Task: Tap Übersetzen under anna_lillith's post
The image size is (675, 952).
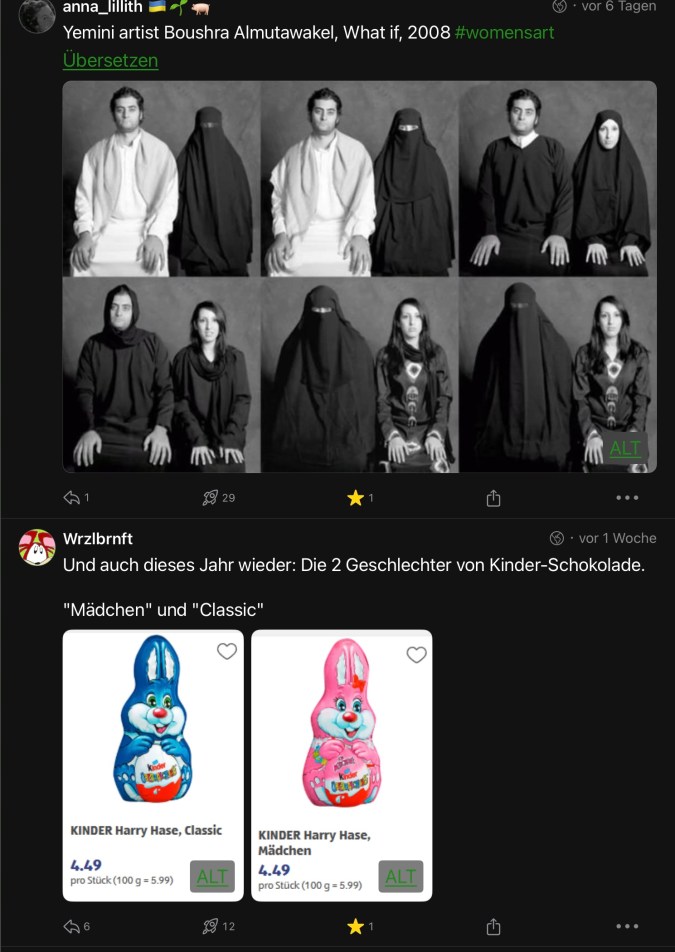Action: click(110, 60)
